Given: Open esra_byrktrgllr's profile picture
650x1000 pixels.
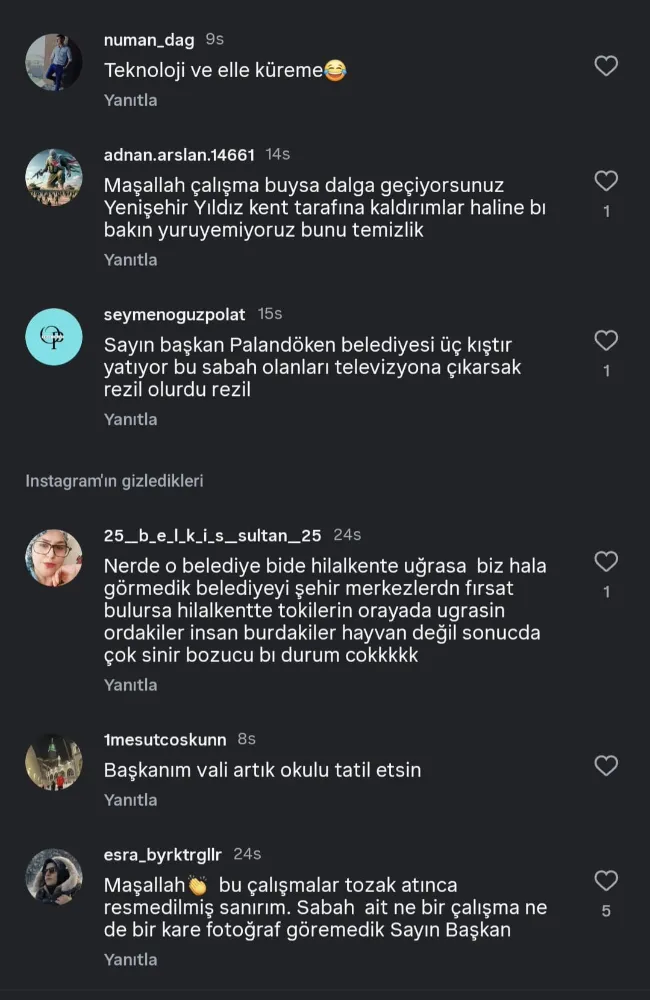Looking at the screenshot, I should [x=53, y=877].
